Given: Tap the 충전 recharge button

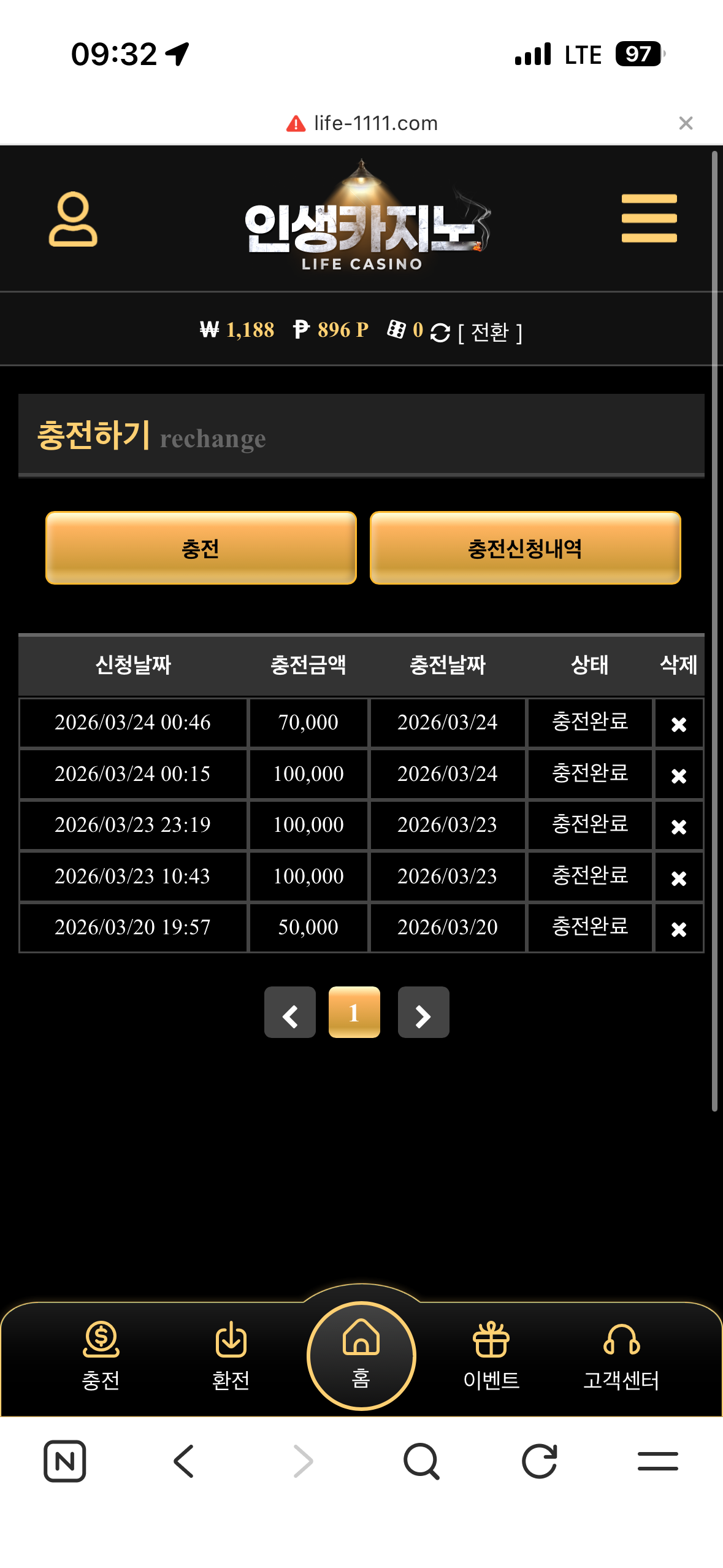Looking at the screenshot, I should coord(201,548).
